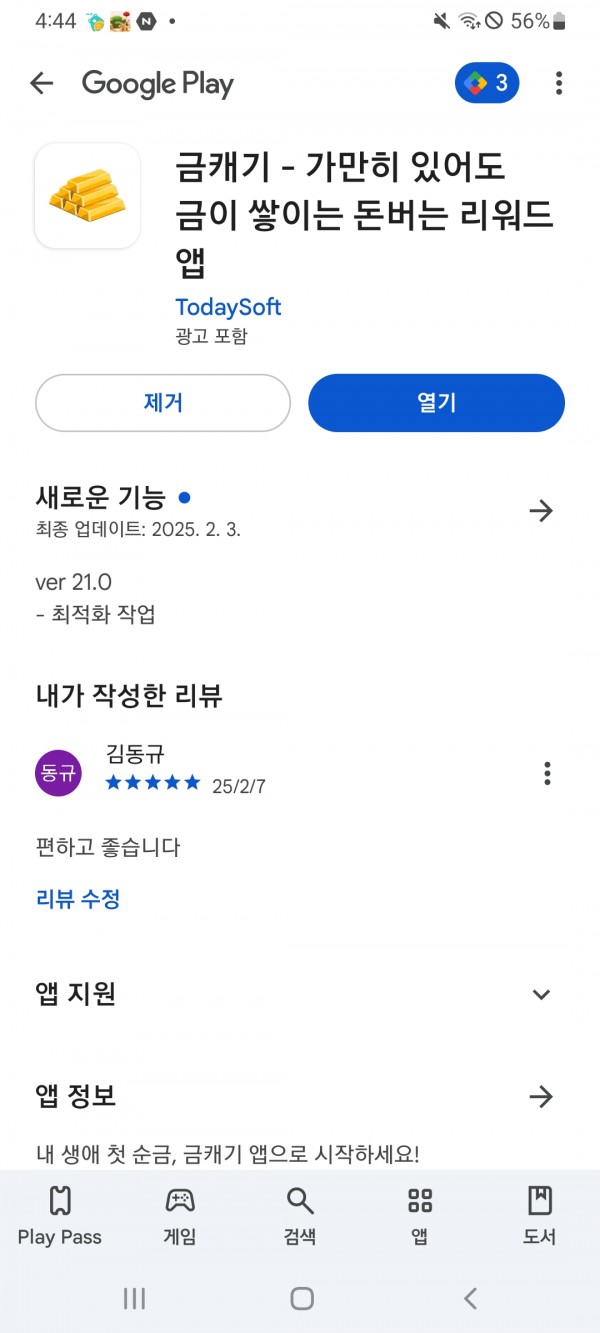The height and width of the screenshot is (1333, 600).
Task: Open the 앱 정보 section
Action: click(x=541, y=1097)
